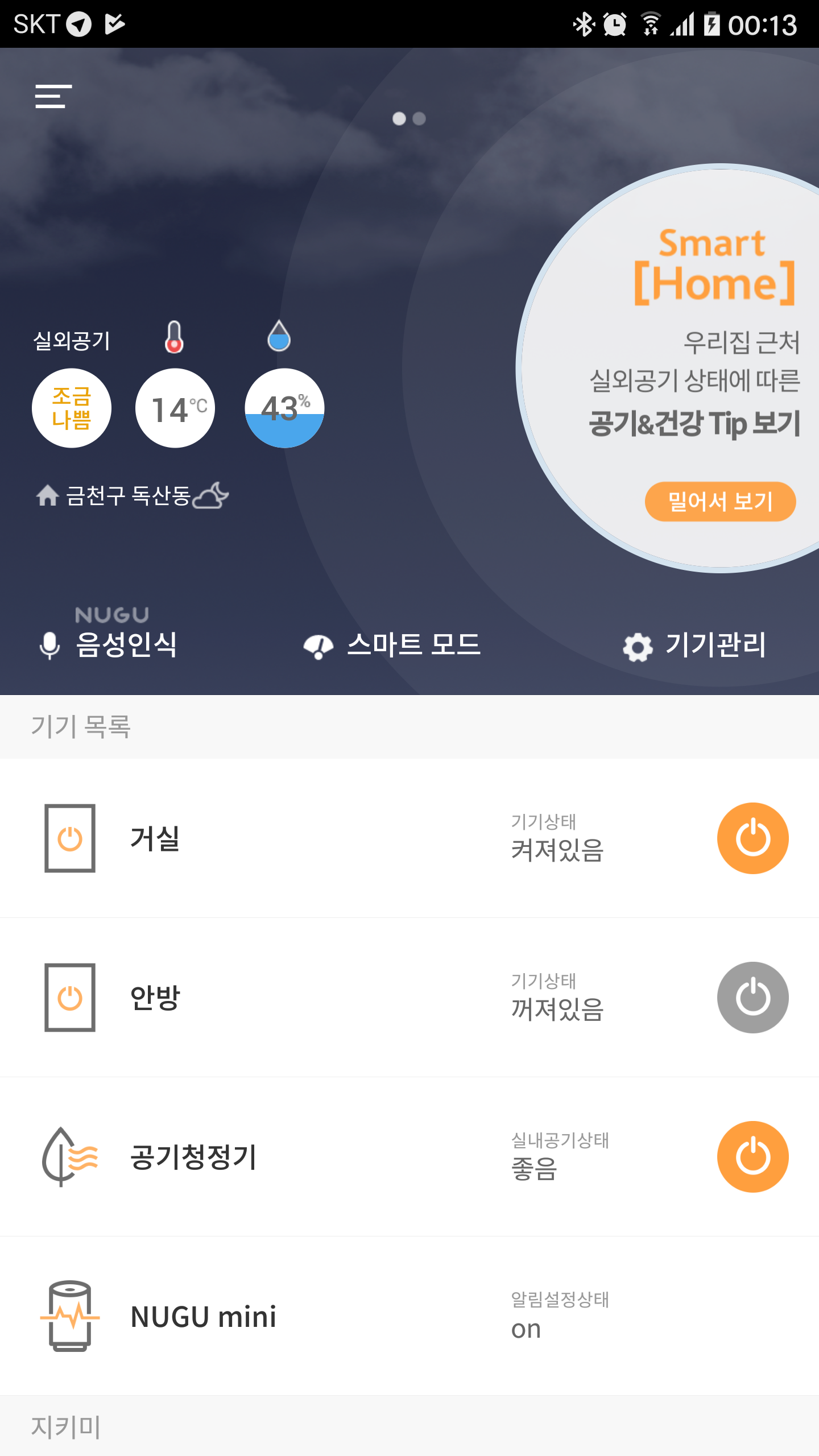Turn off the 거실 device power
Screen dimensions: 819x1456
click(752, 838)
